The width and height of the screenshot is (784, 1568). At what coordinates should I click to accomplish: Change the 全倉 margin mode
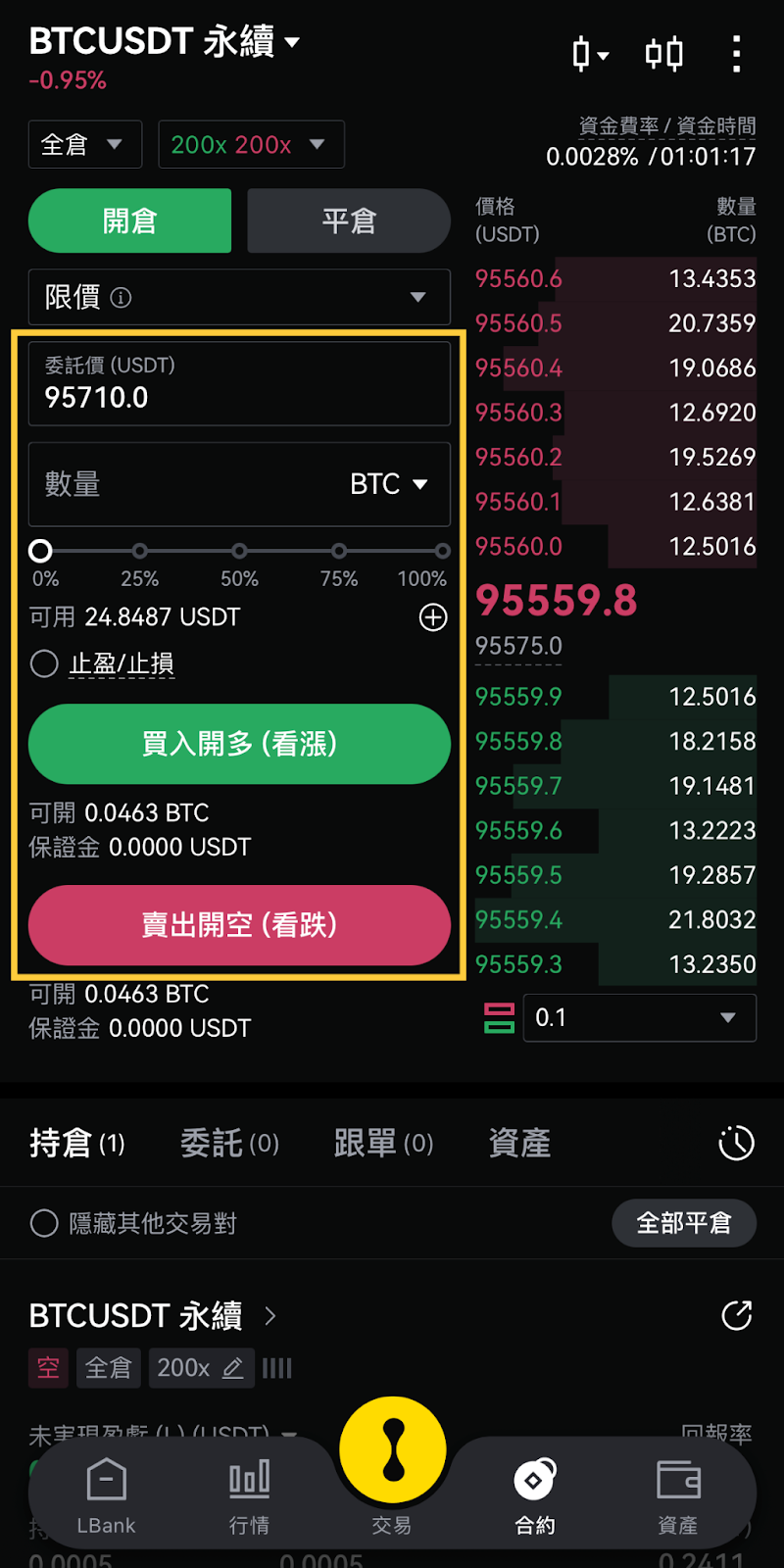(84, 145)
